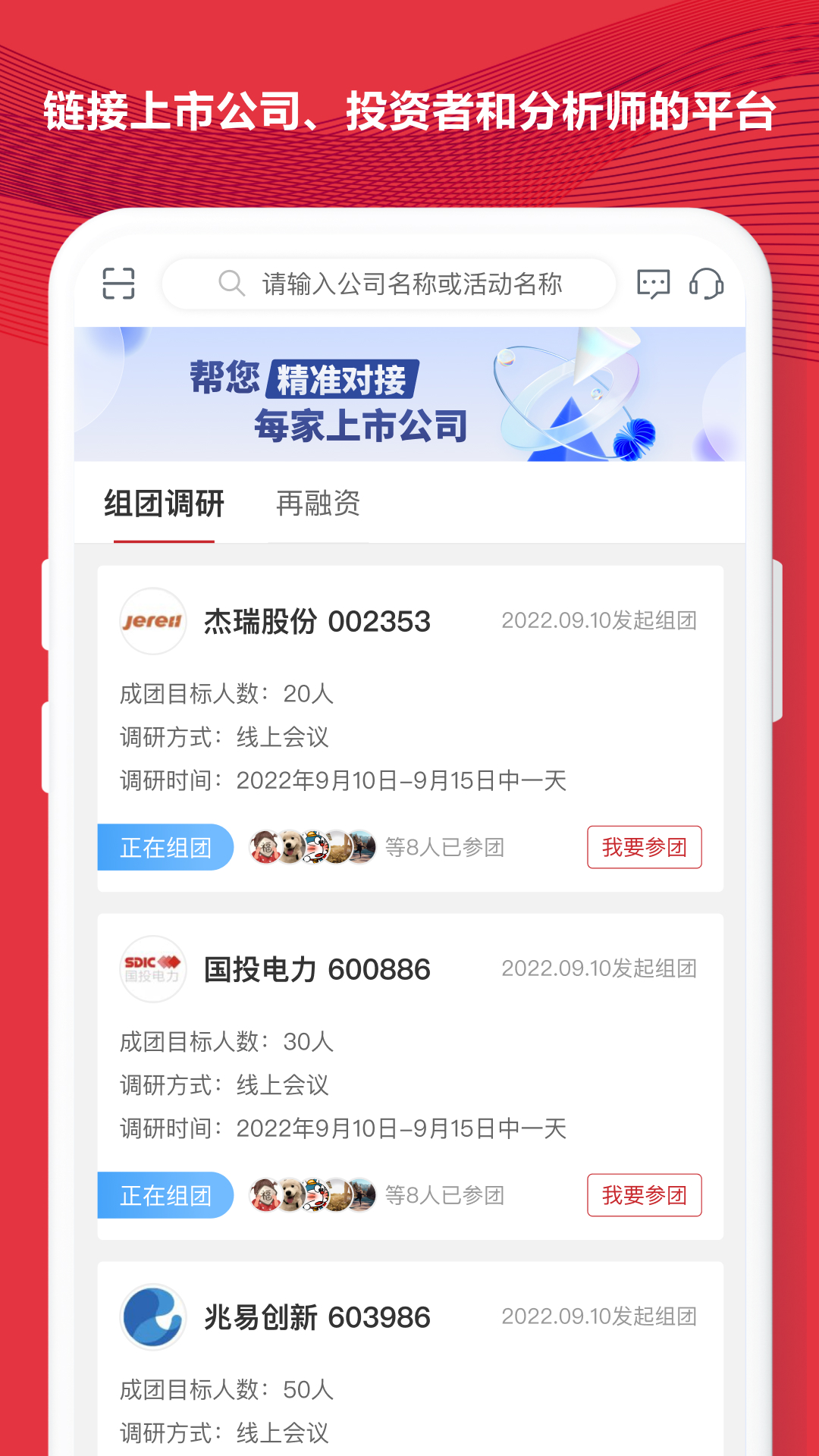Select the 组团调研 tab
The image size is (819, 1456).
(x=165, y=504)
